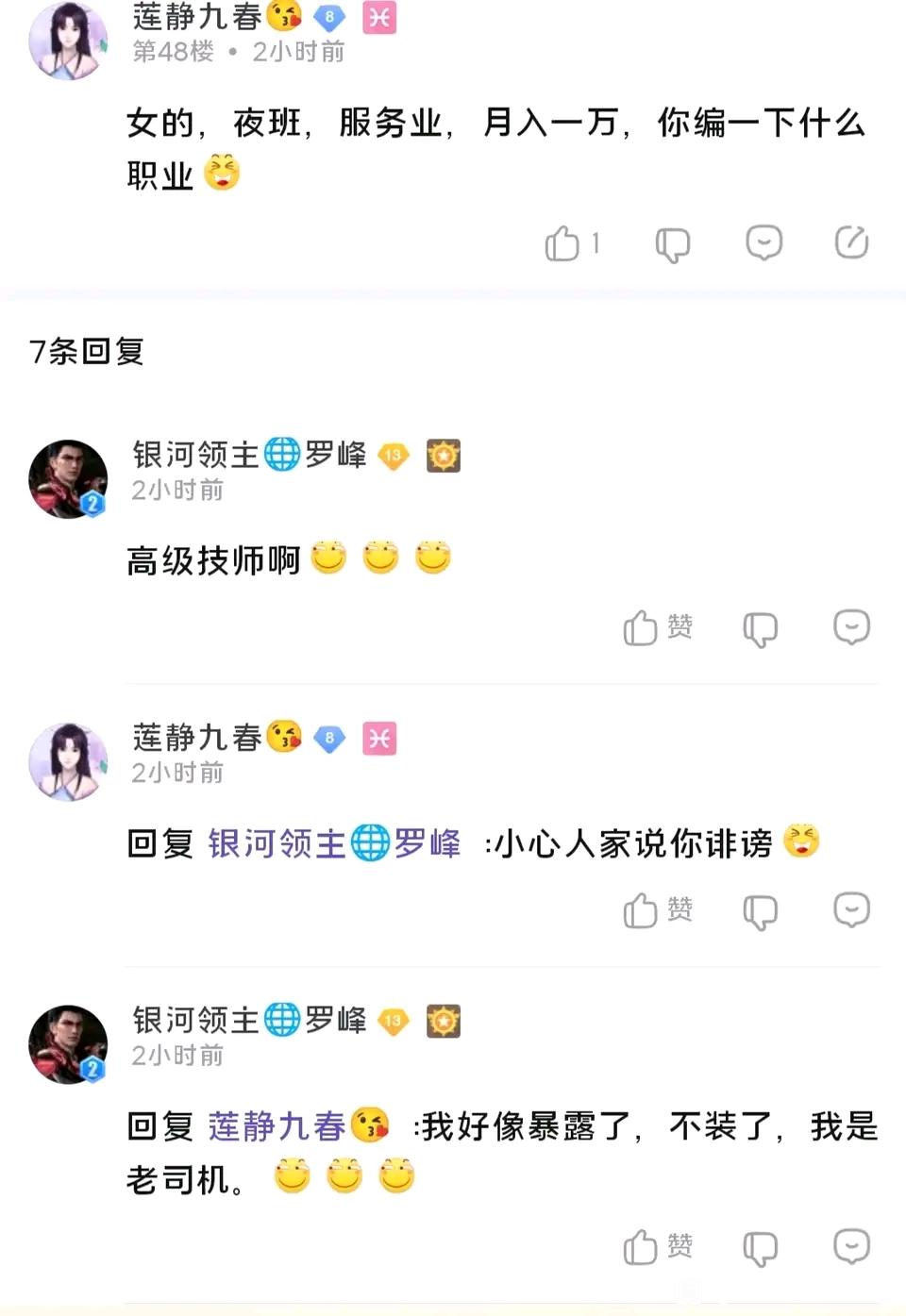
Task: Comment on the 48th floor post
Action: click(x=763, y=242)
